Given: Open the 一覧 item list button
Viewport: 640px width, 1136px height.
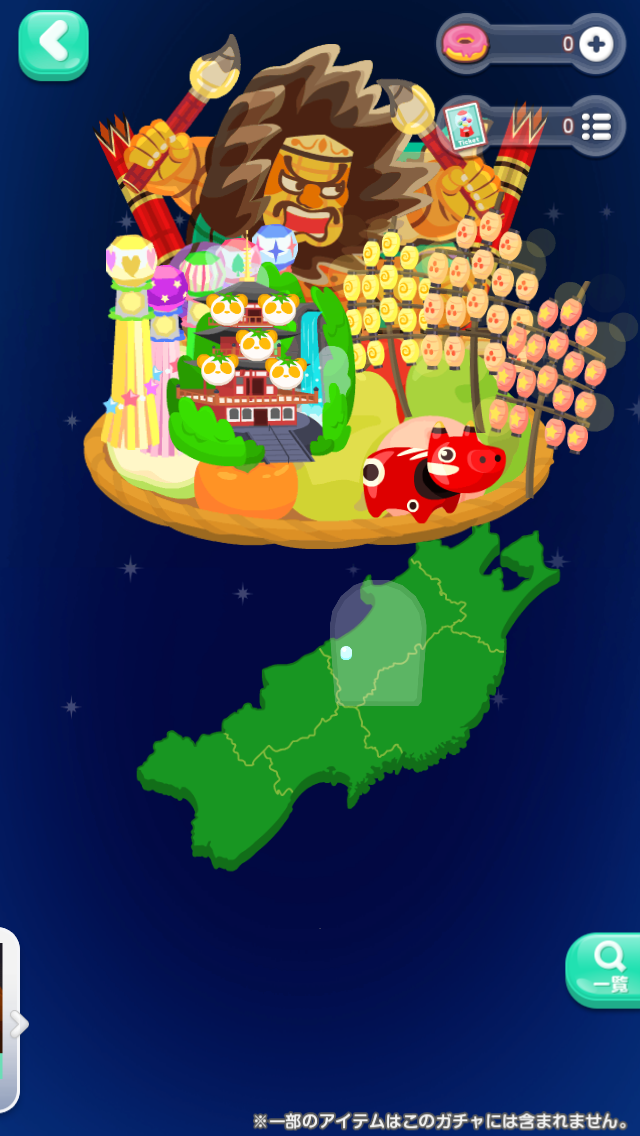Looking at the screenshot, I should tap(606, 968).
